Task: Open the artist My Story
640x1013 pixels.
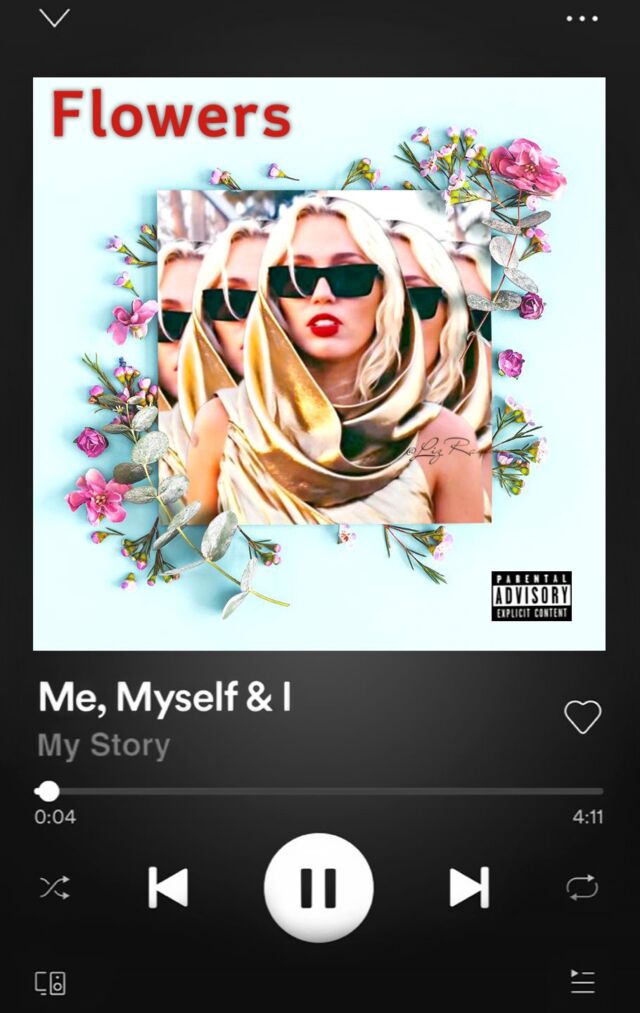Action: click(x=104, y=746)
